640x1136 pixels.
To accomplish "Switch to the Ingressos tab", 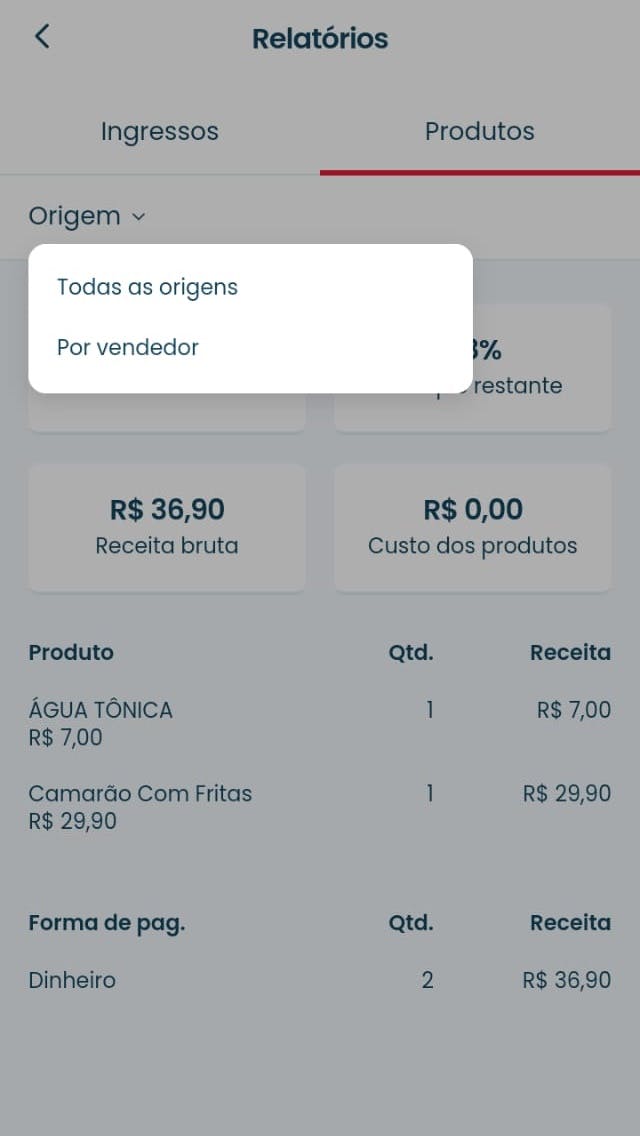I will (x=160, y=132).
